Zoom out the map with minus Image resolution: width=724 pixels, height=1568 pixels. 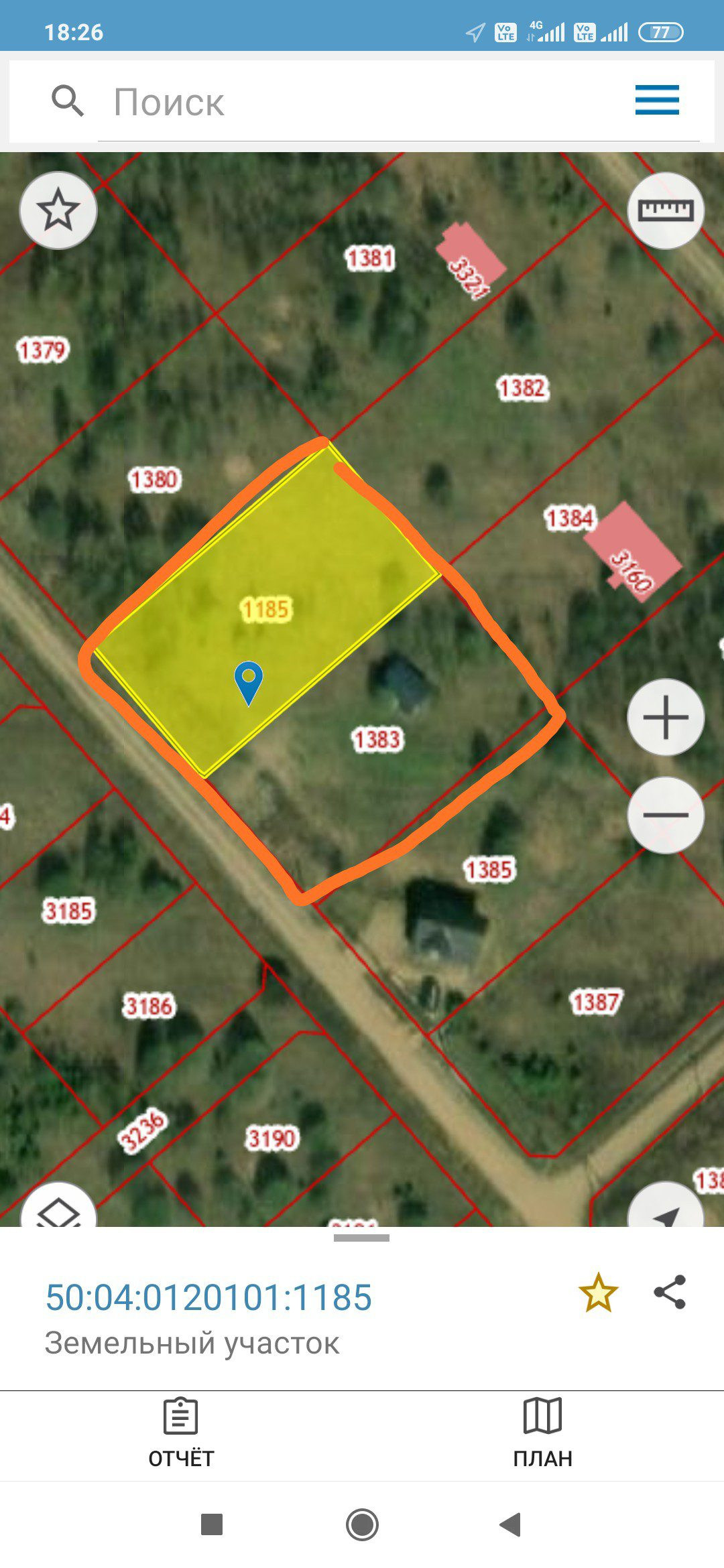pyautogui.click(x=665, y=815)
